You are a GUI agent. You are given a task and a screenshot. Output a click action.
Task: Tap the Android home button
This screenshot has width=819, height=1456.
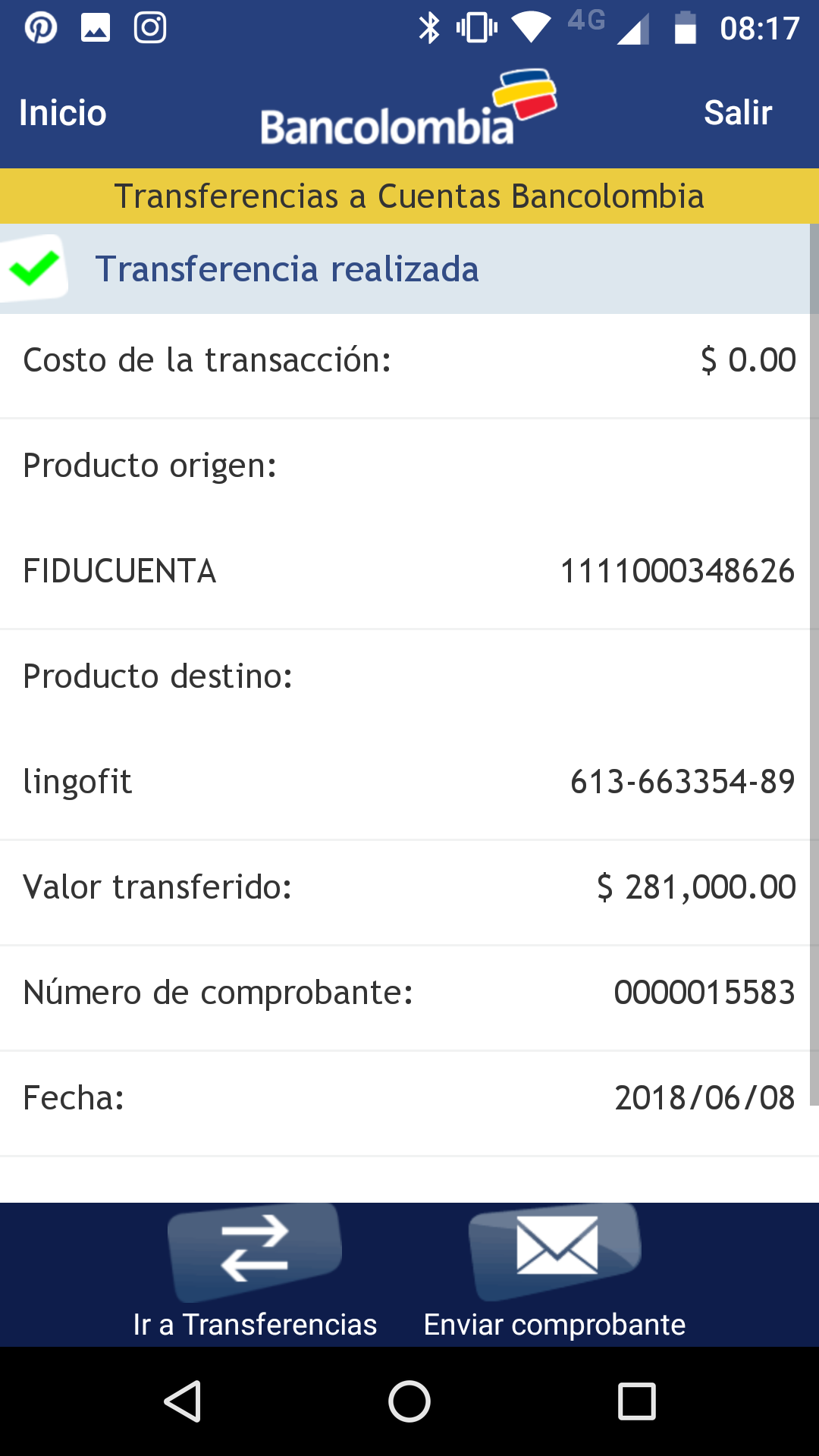[x=409, y=1401]
